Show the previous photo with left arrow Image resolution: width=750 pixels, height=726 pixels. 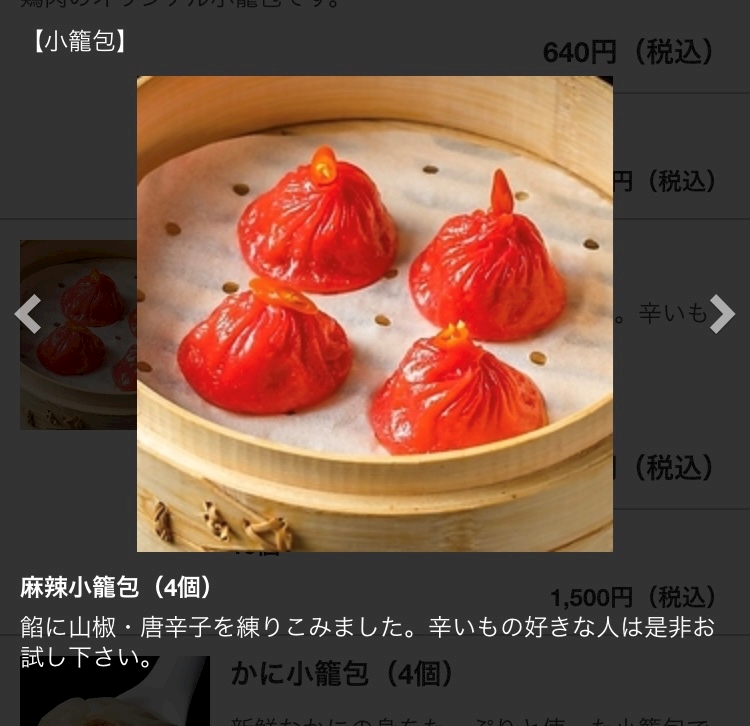pos(28,314)
